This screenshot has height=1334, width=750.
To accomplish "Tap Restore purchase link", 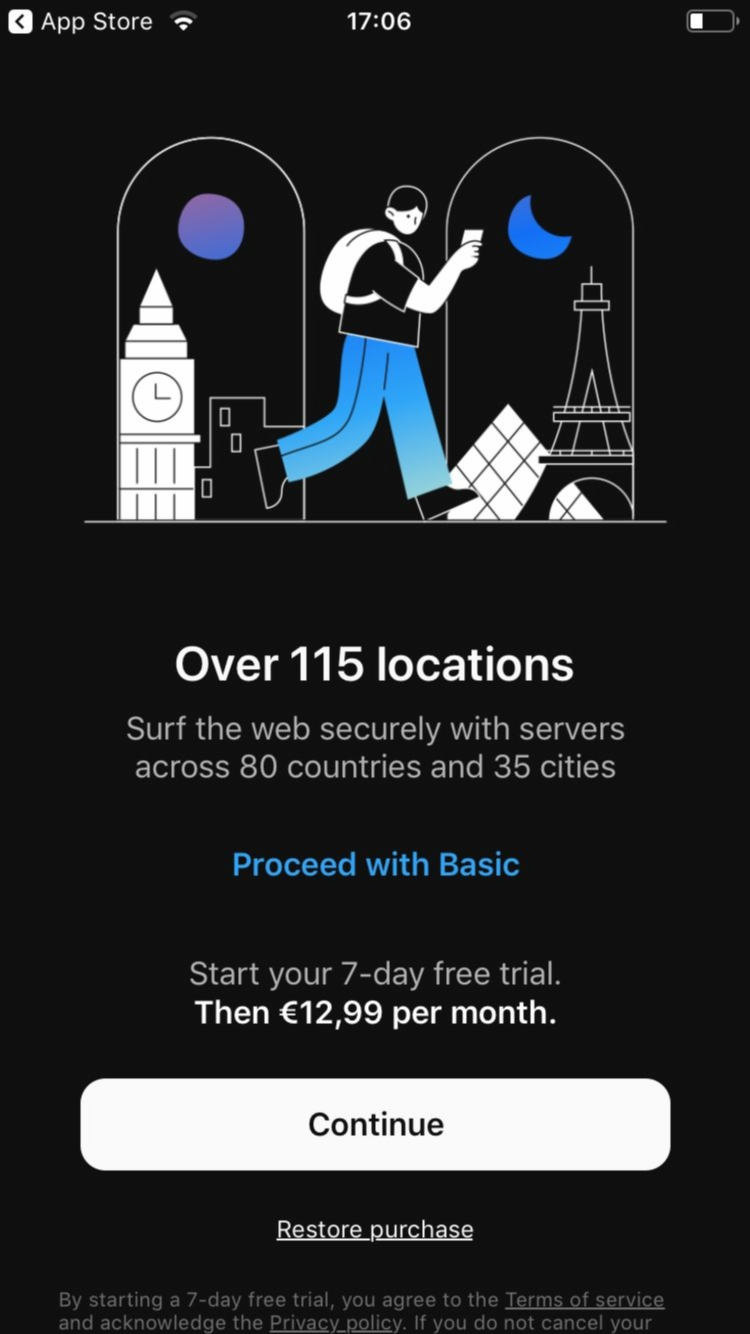I will point(375,1229).
